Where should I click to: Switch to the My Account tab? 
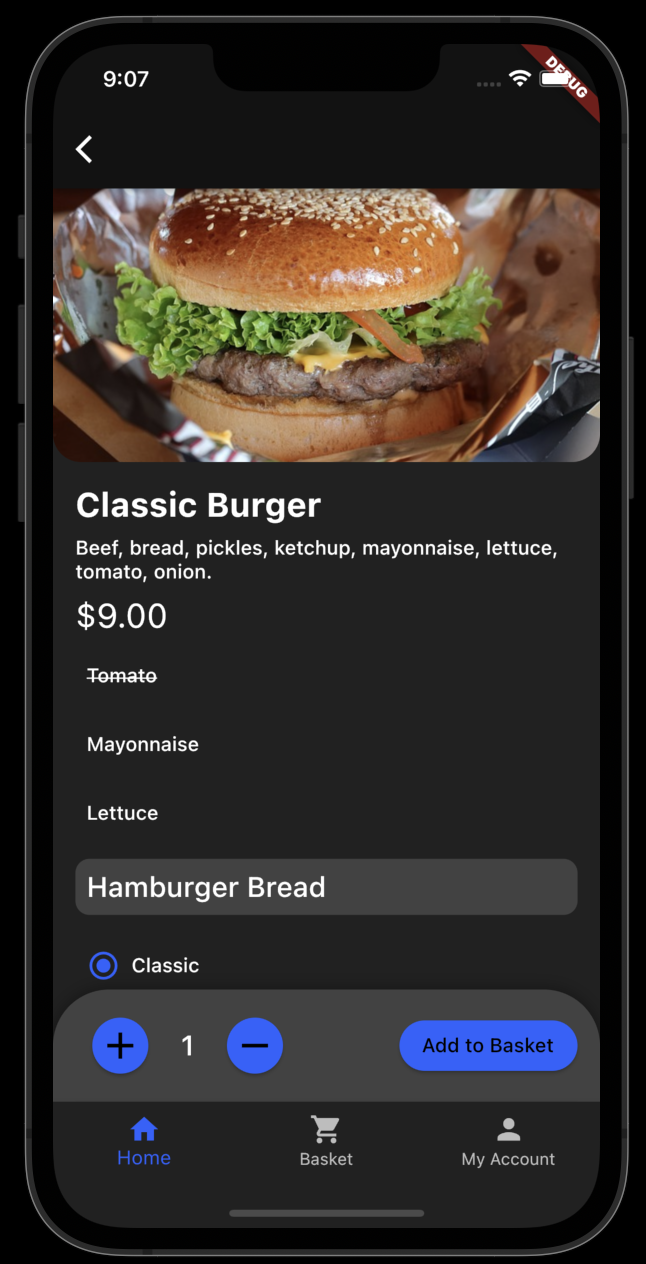(x=508, y=1142)
